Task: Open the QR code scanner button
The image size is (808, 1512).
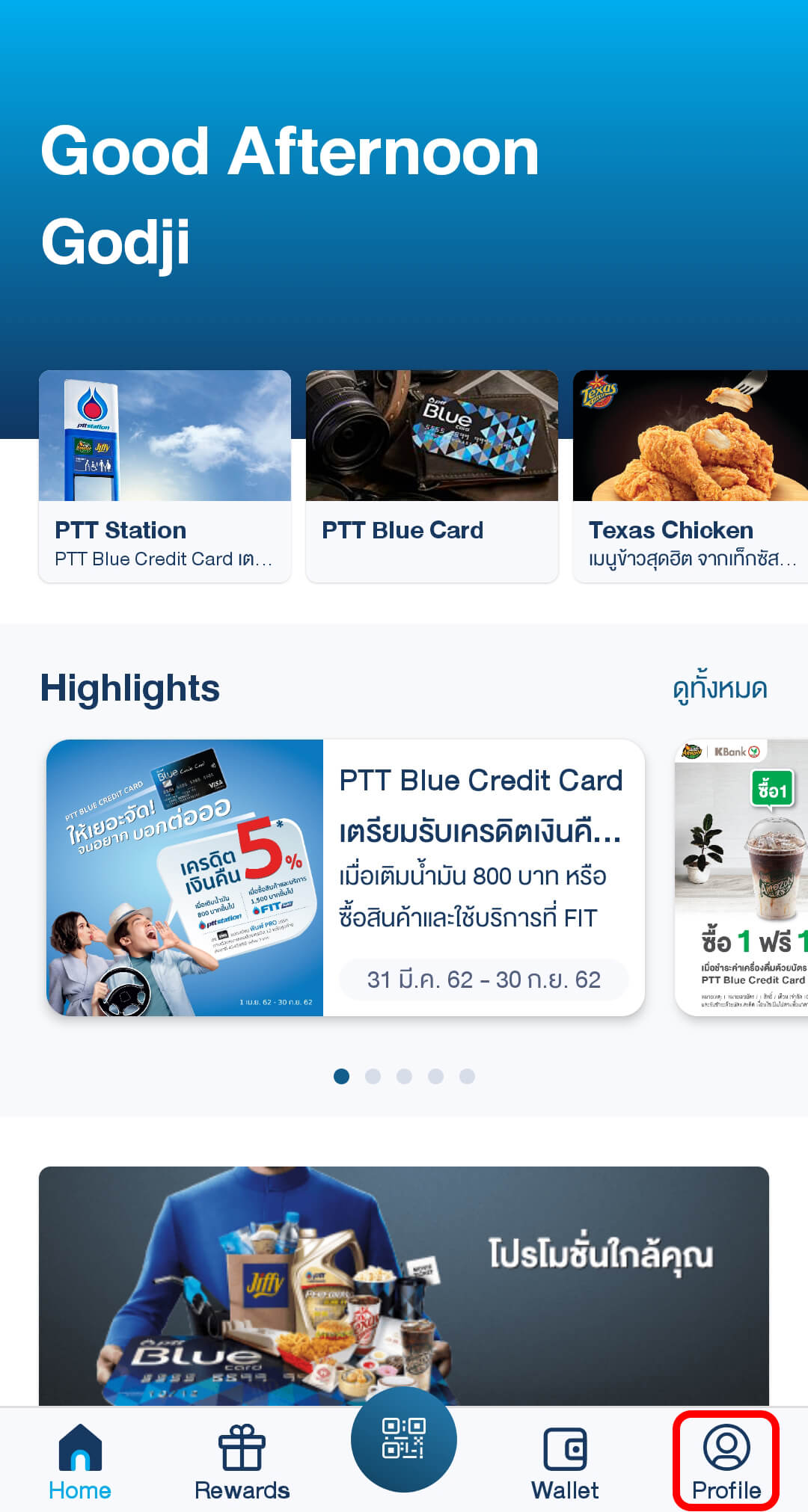Action: [404, 1438]
